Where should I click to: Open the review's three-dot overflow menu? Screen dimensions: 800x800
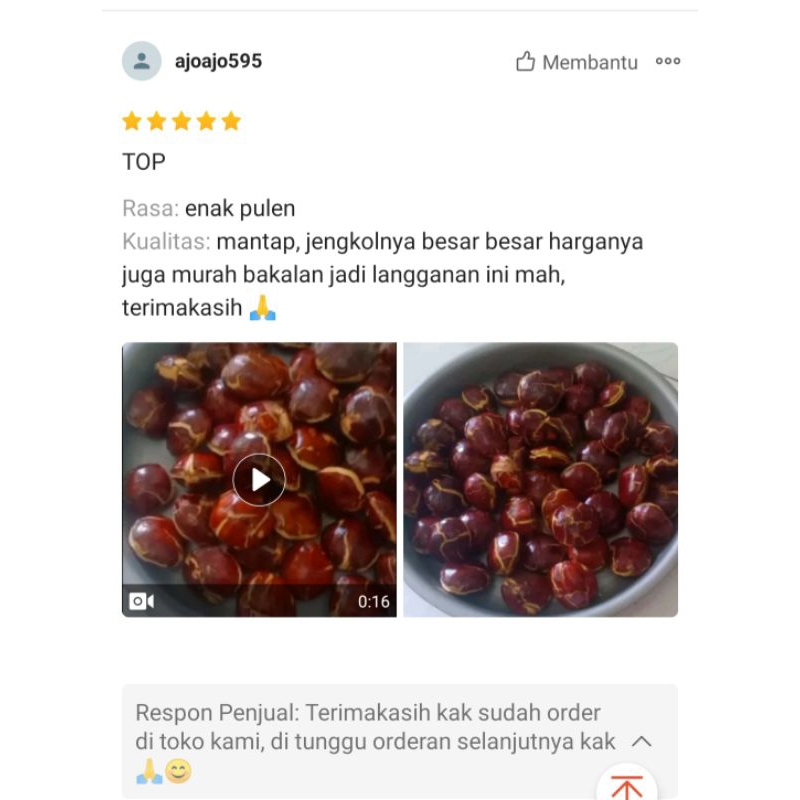[668, 61]
